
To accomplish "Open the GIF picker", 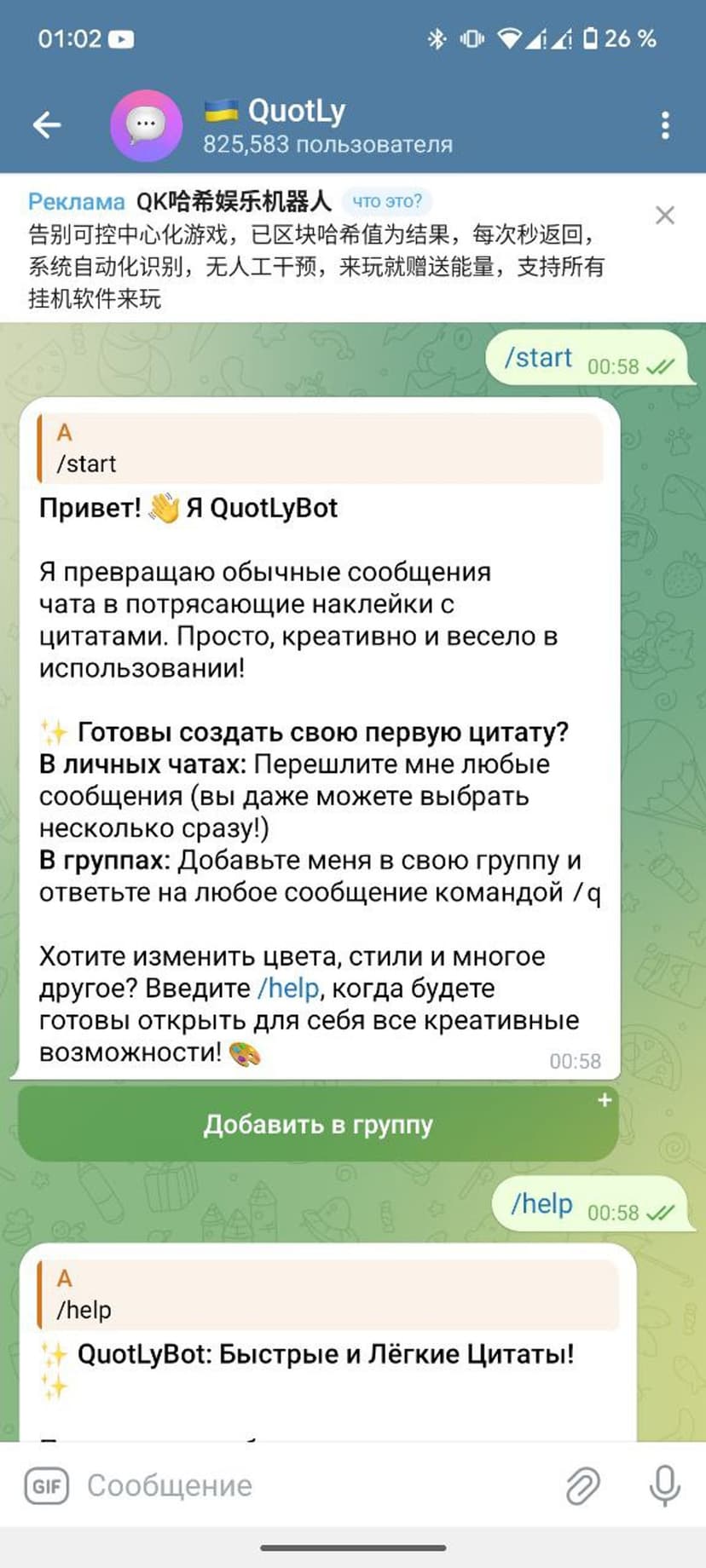I will point(46,1486).
